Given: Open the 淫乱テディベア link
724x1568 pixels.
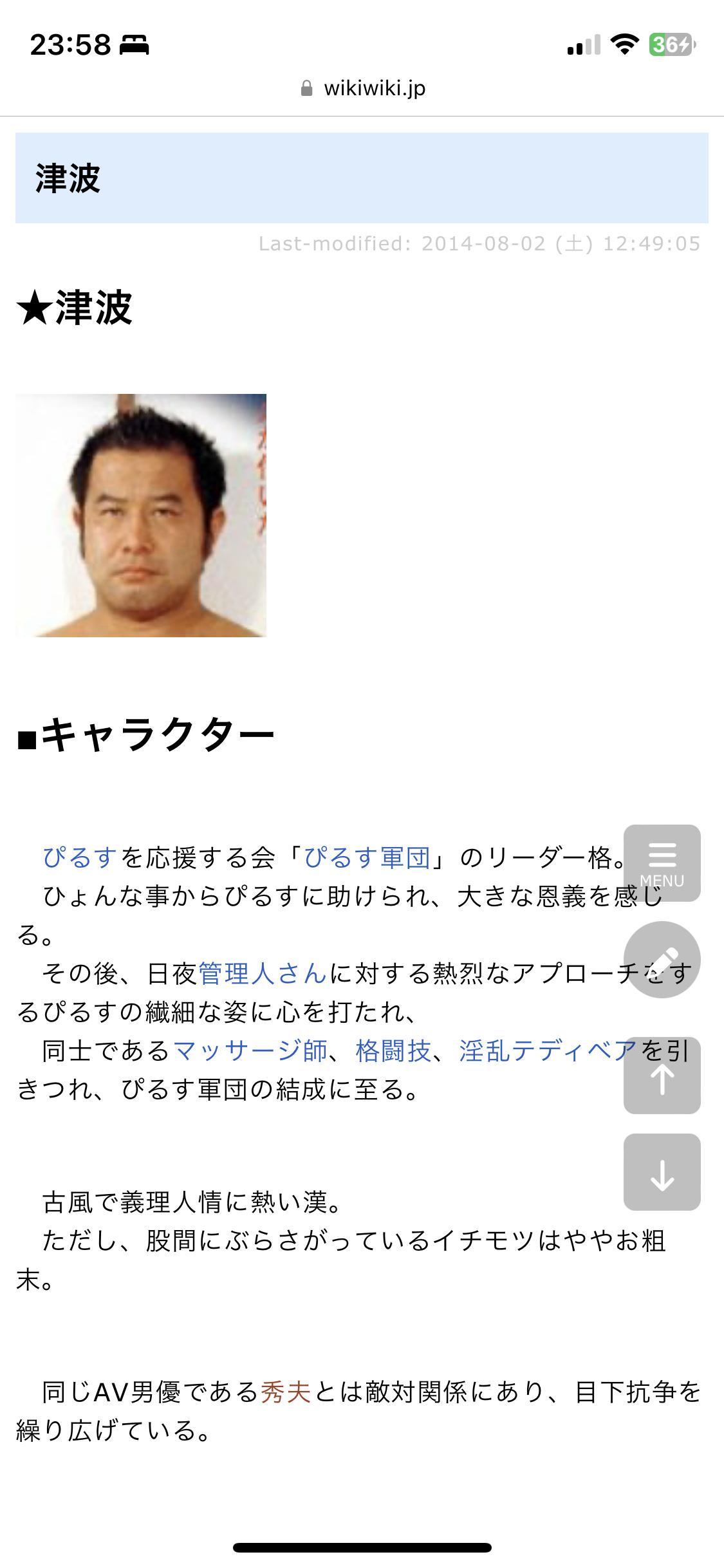Looking at the screenshot, I should (548, 1051).
